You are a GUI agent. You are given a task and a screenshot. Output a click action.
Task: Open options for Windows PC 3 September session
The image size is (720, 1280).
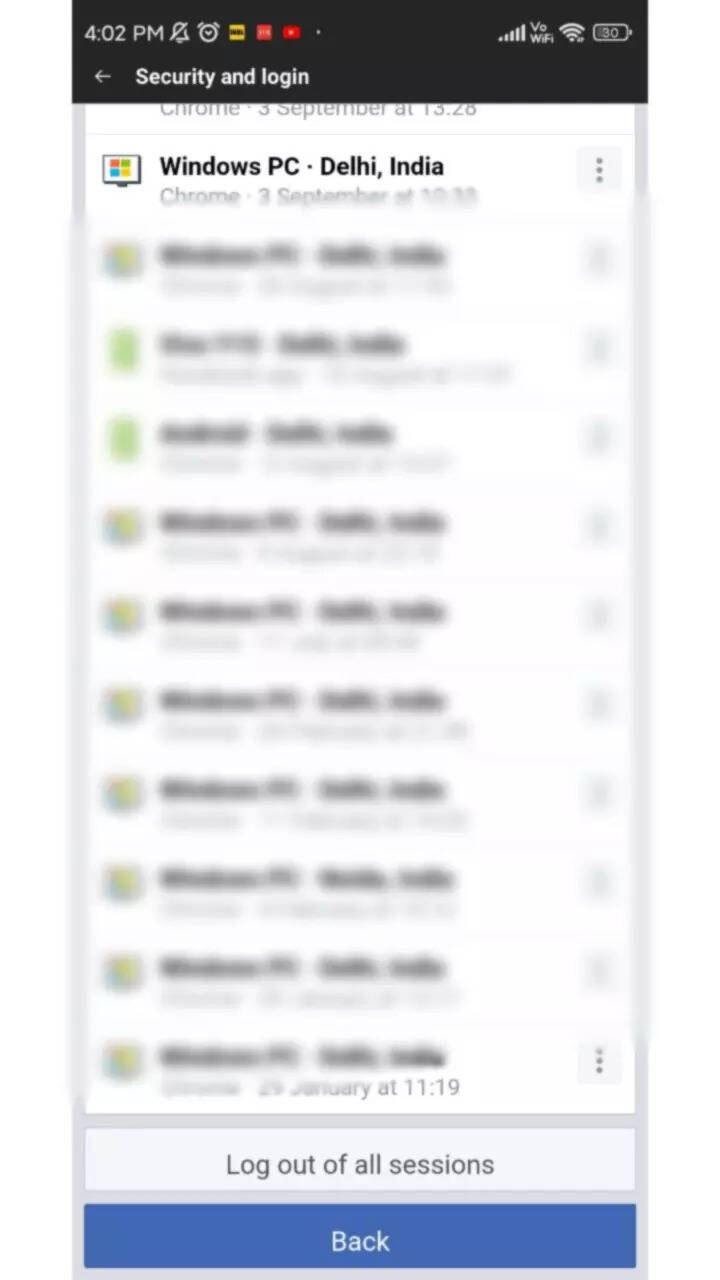[x=599, y=170]
